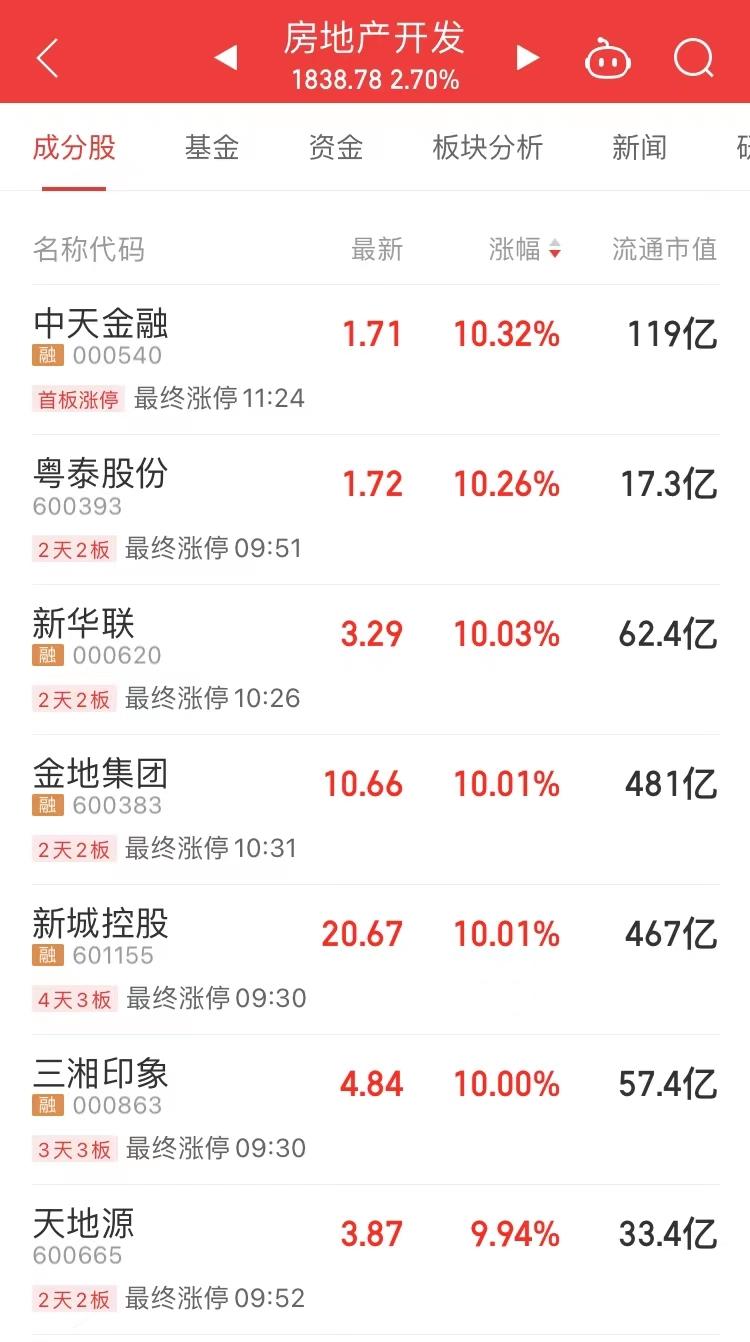The width and height of the screenshot is (750, 1342).
Task: Switch to the next sector with right triangle
Action: coord(527,58)
